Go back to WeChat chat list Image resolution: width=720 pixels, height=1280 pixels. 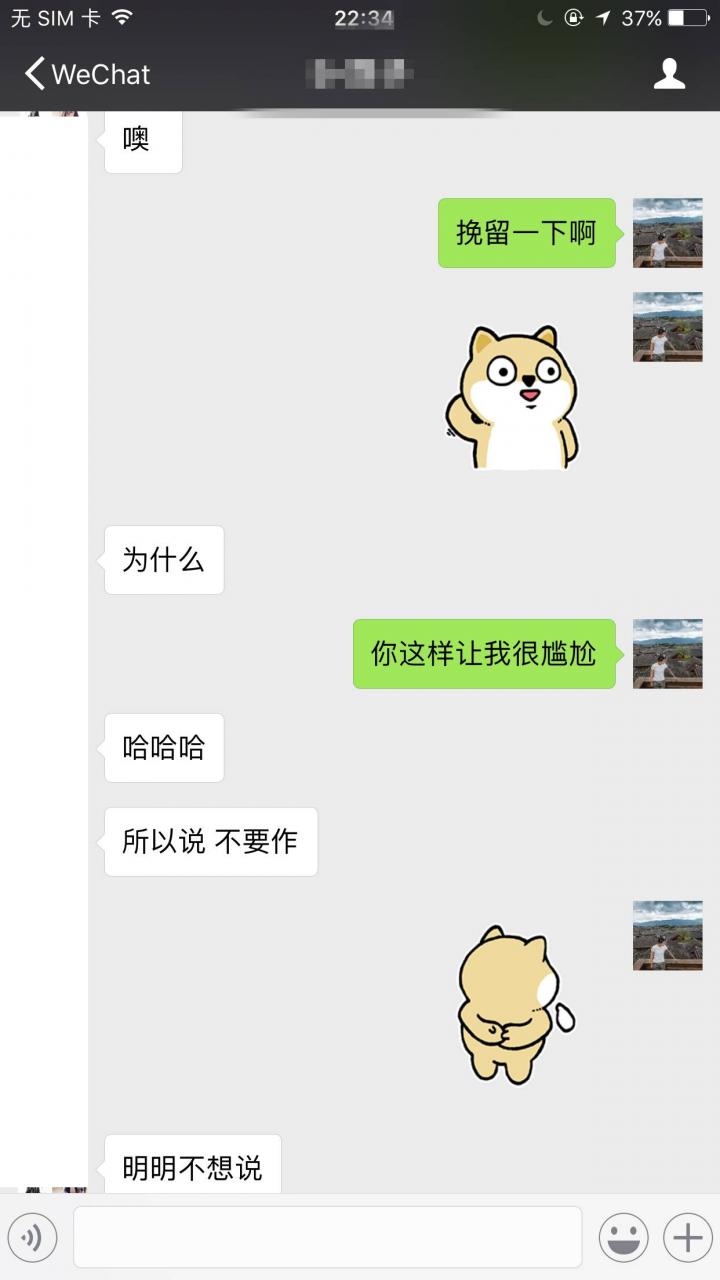tap(86, 74)
